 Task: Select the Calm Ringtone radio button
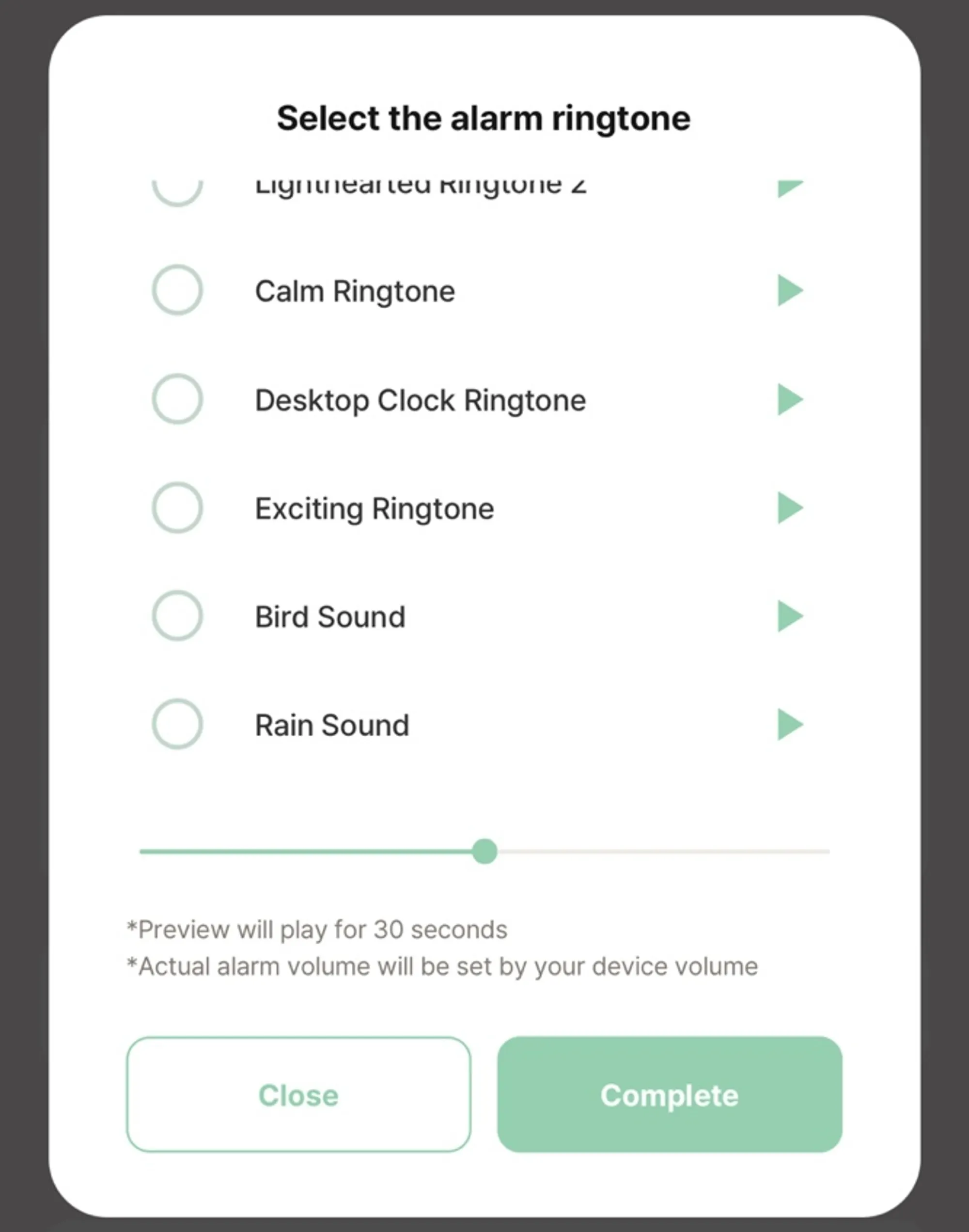click(x=177, y=290)
